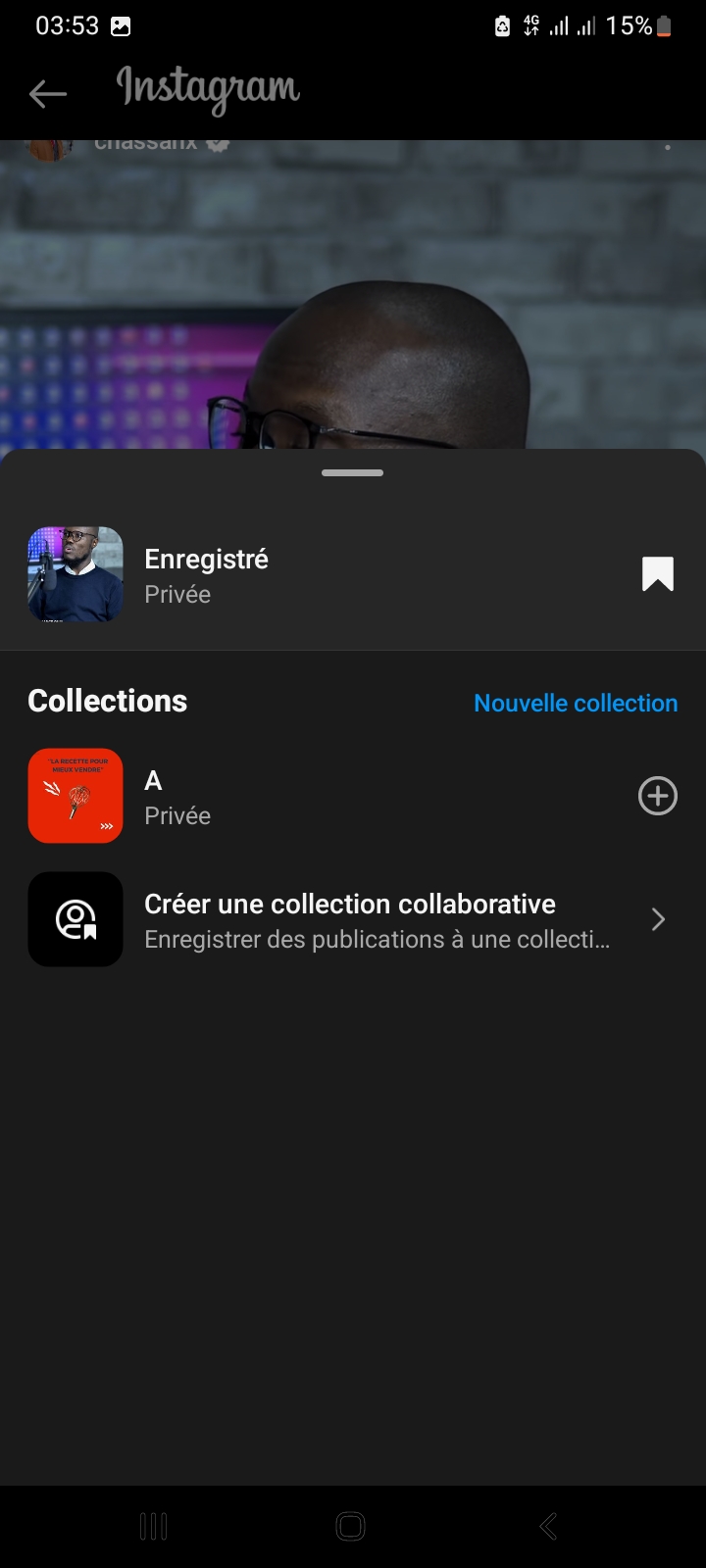Screen dimensions: 706x1568
Task: Add post to collection A
Action: pos(657,796)
